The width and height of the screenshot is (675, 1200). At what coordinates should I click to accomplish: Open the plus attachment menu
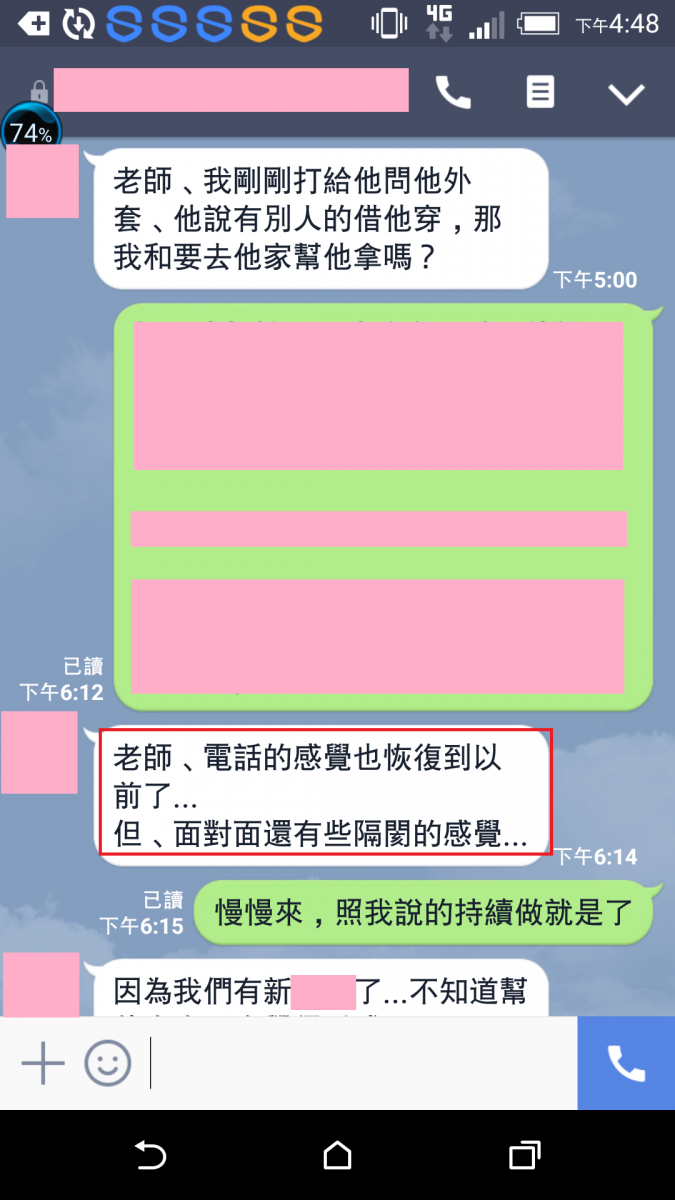click(43, 1062)
